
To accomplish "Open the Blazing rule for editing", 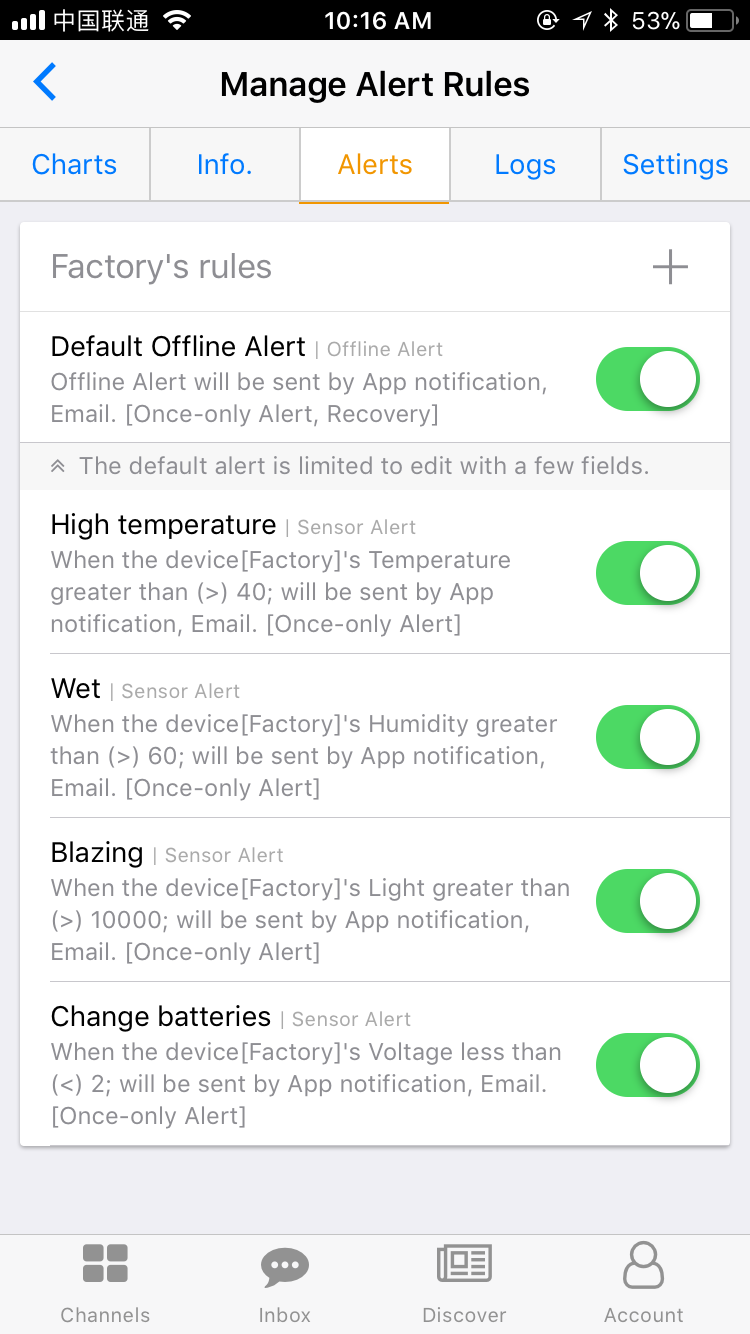I will click(x=310, y=901).
